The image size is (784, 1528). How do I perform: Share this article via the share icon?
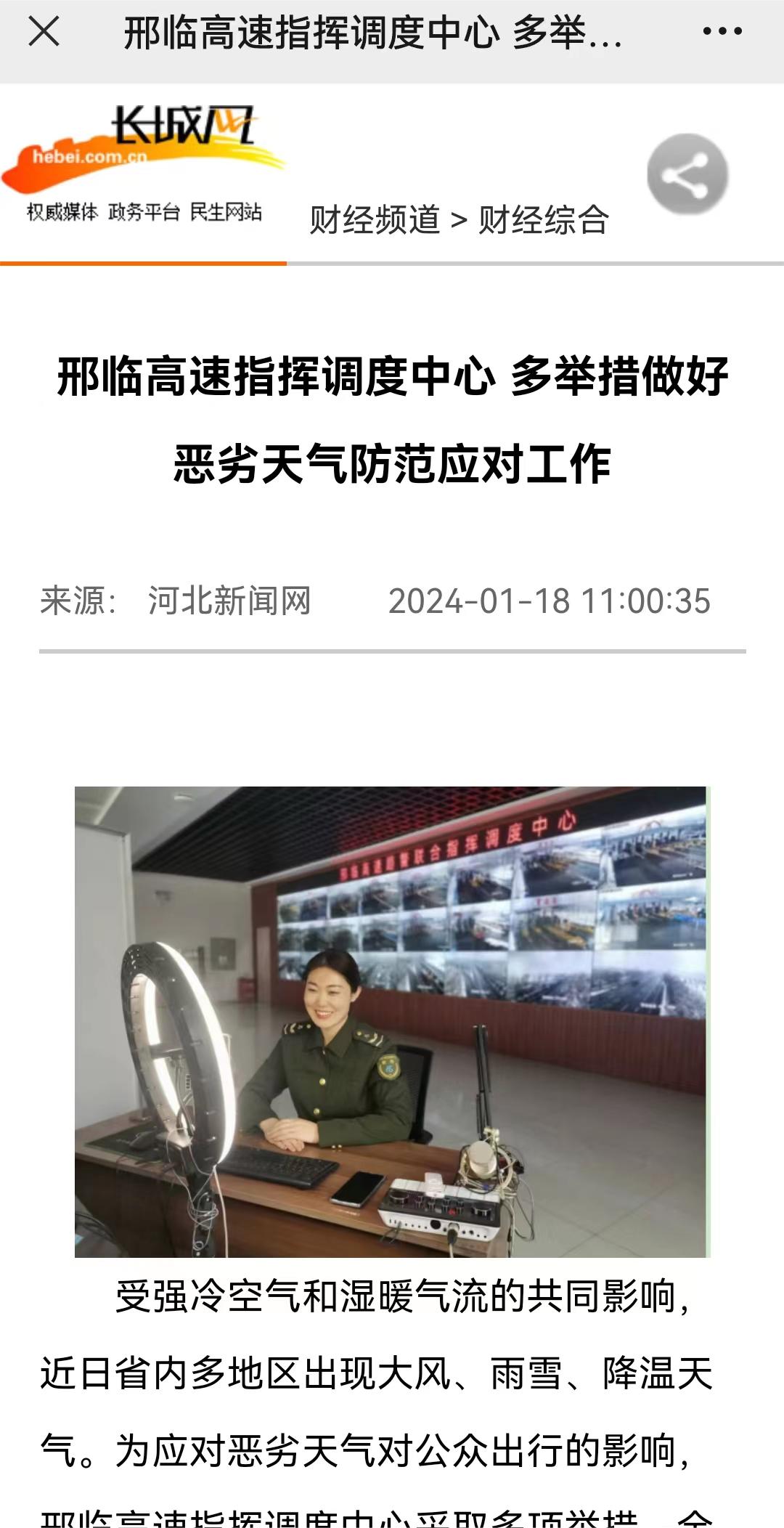687,174
